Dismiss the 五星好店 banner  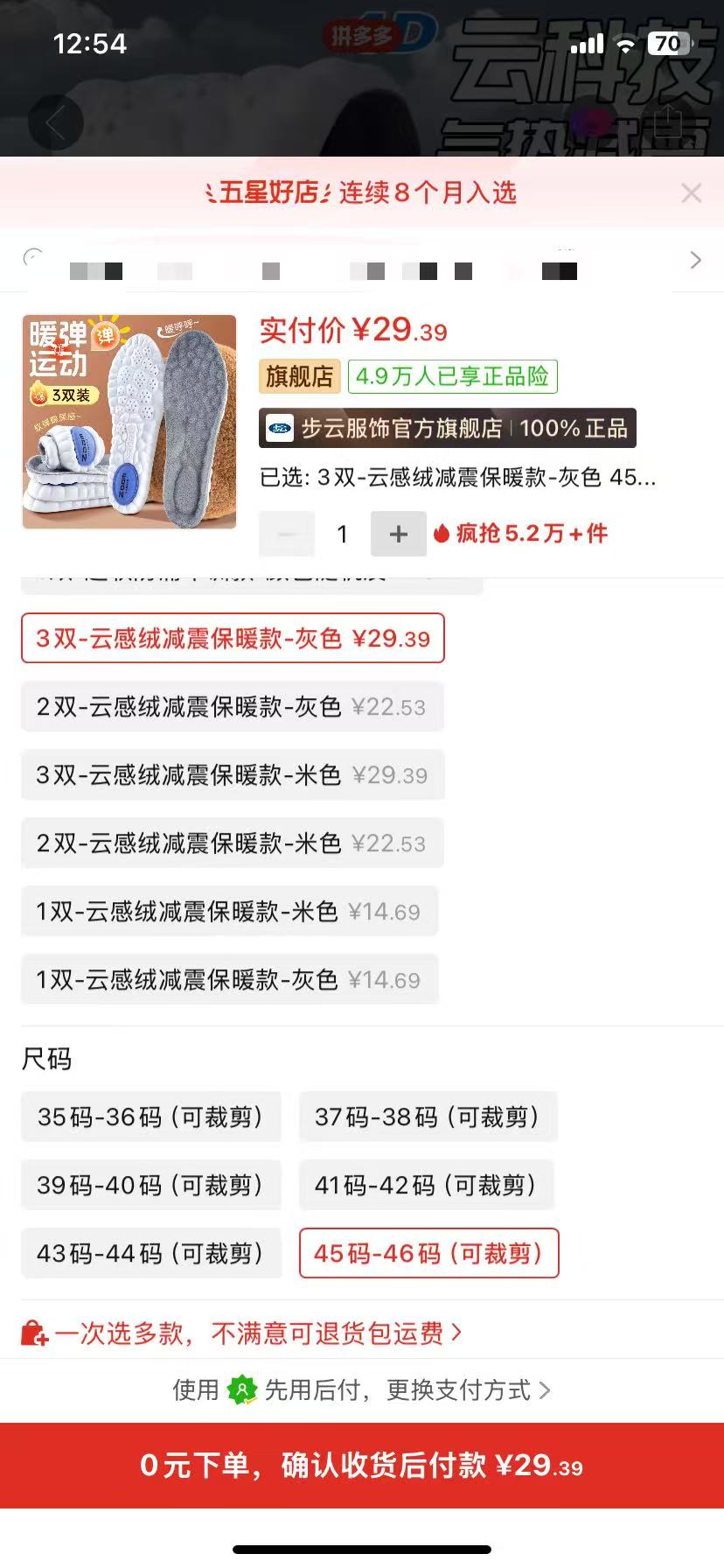click(691, 193)
